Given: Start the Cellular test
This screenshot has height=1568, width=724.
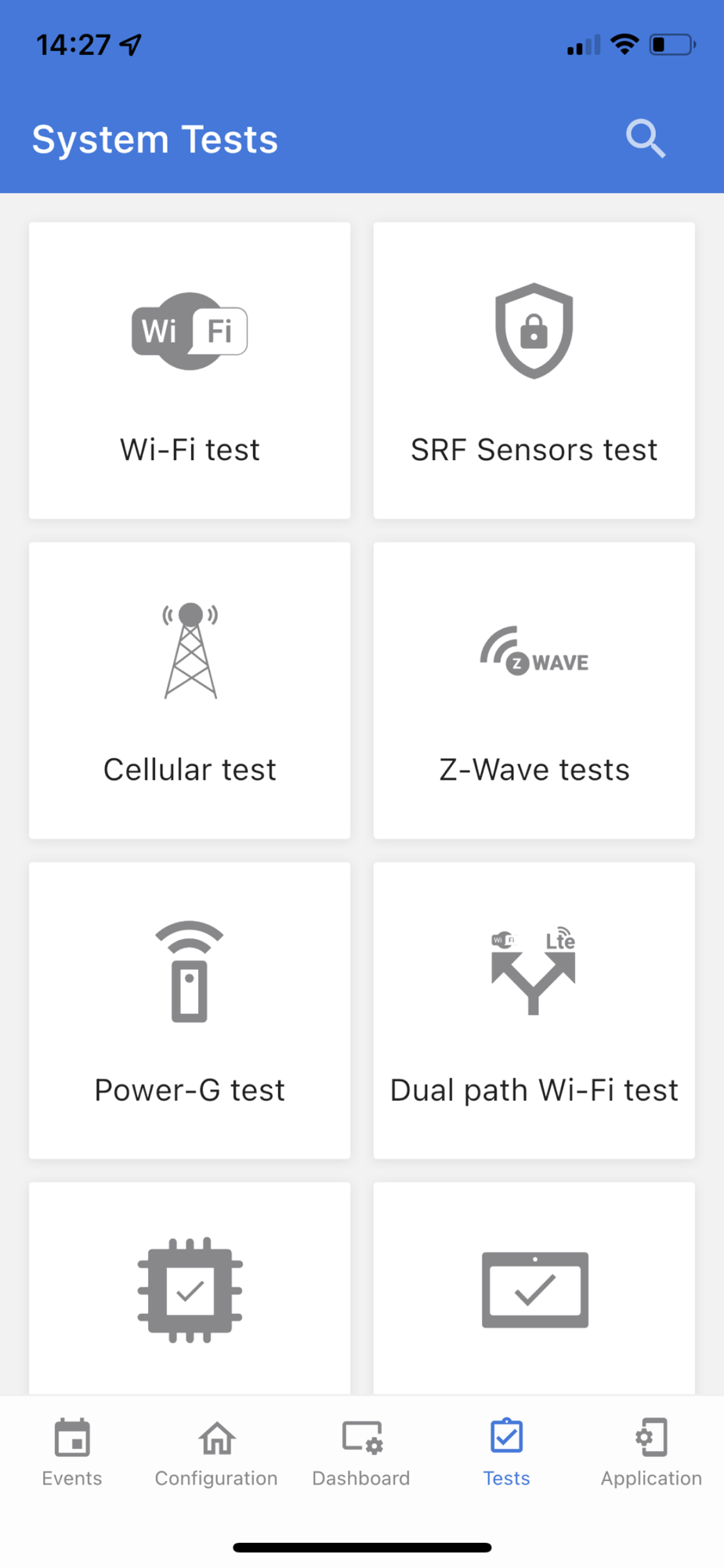Looking at the screenshot, I should tap(190, 690).
